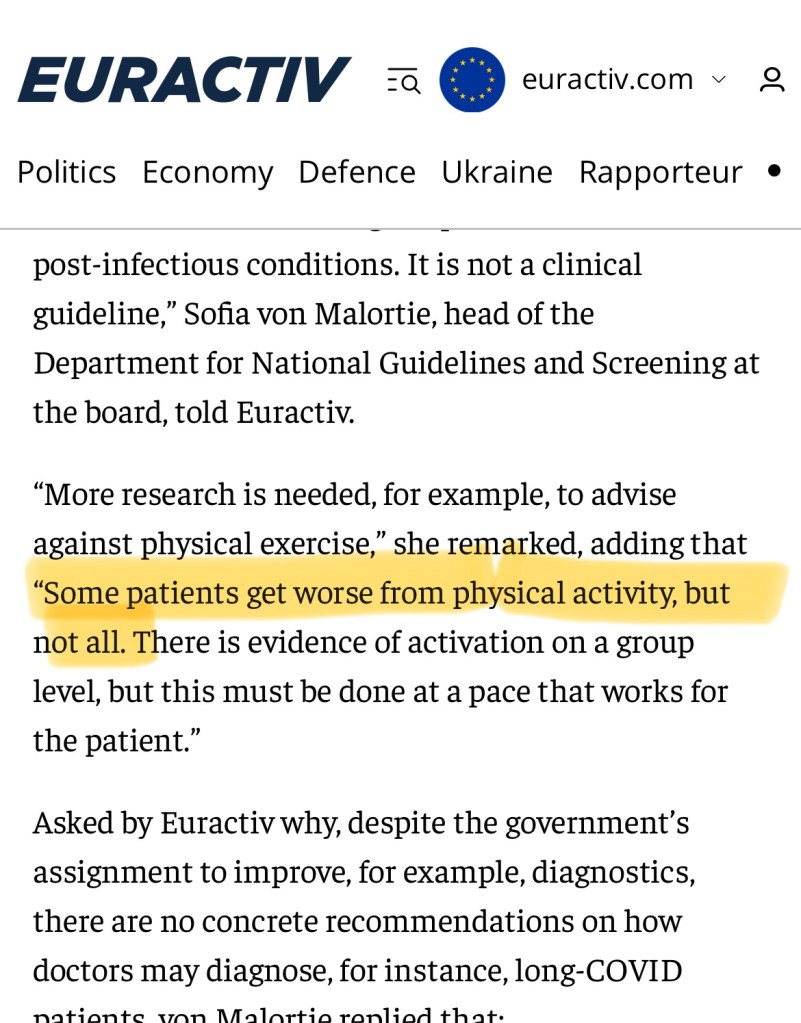
Task: Open the Ukraine section
Action: [x=496, y=172]
